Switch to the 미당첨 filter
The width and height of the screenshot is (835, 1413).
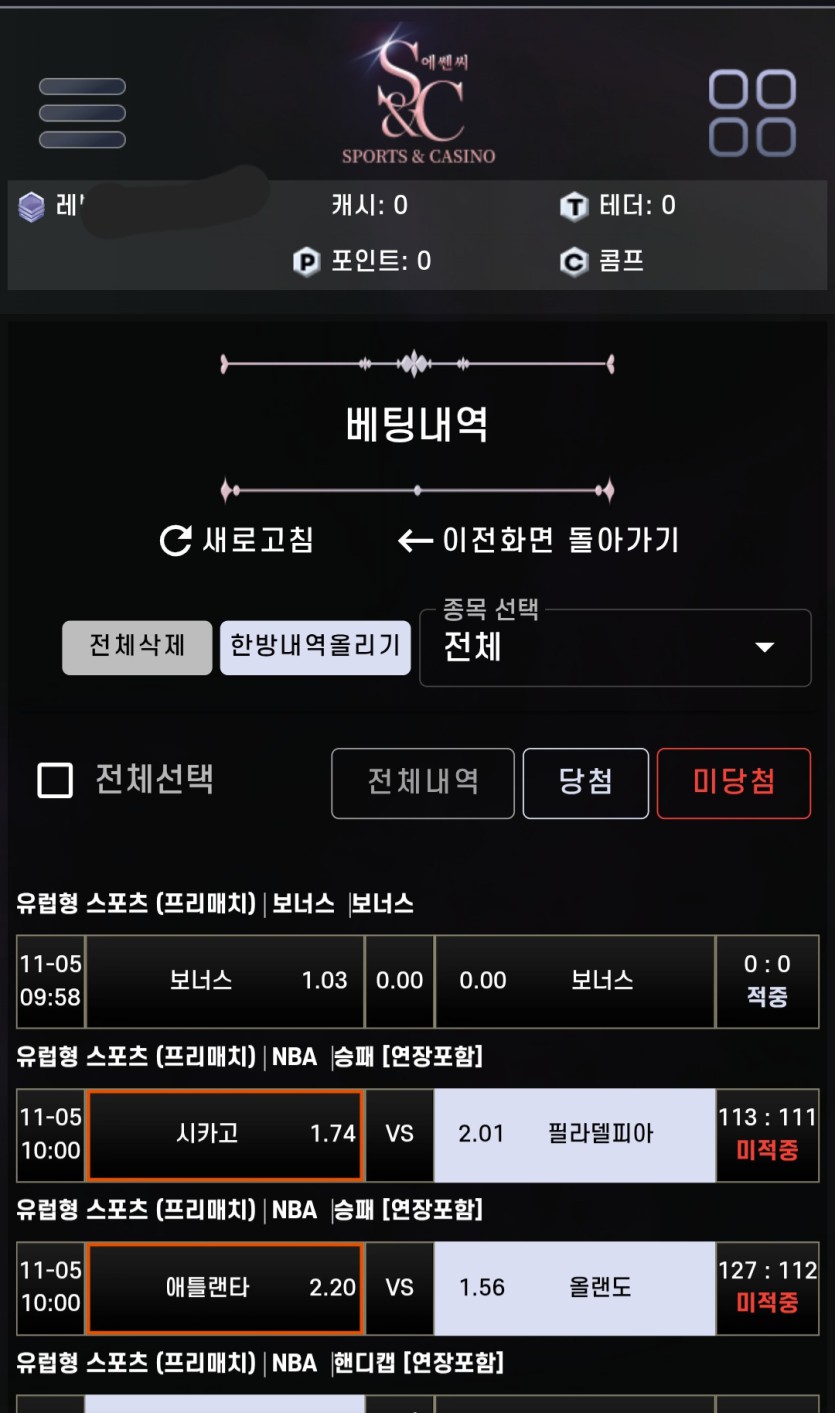click(733, 783)
